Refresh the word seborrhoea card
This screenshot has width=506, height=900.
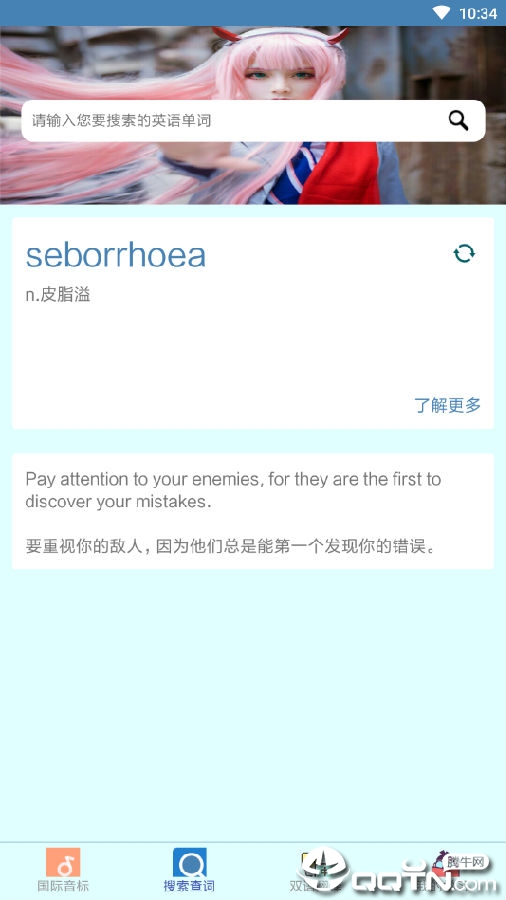(x=464, y=253)
